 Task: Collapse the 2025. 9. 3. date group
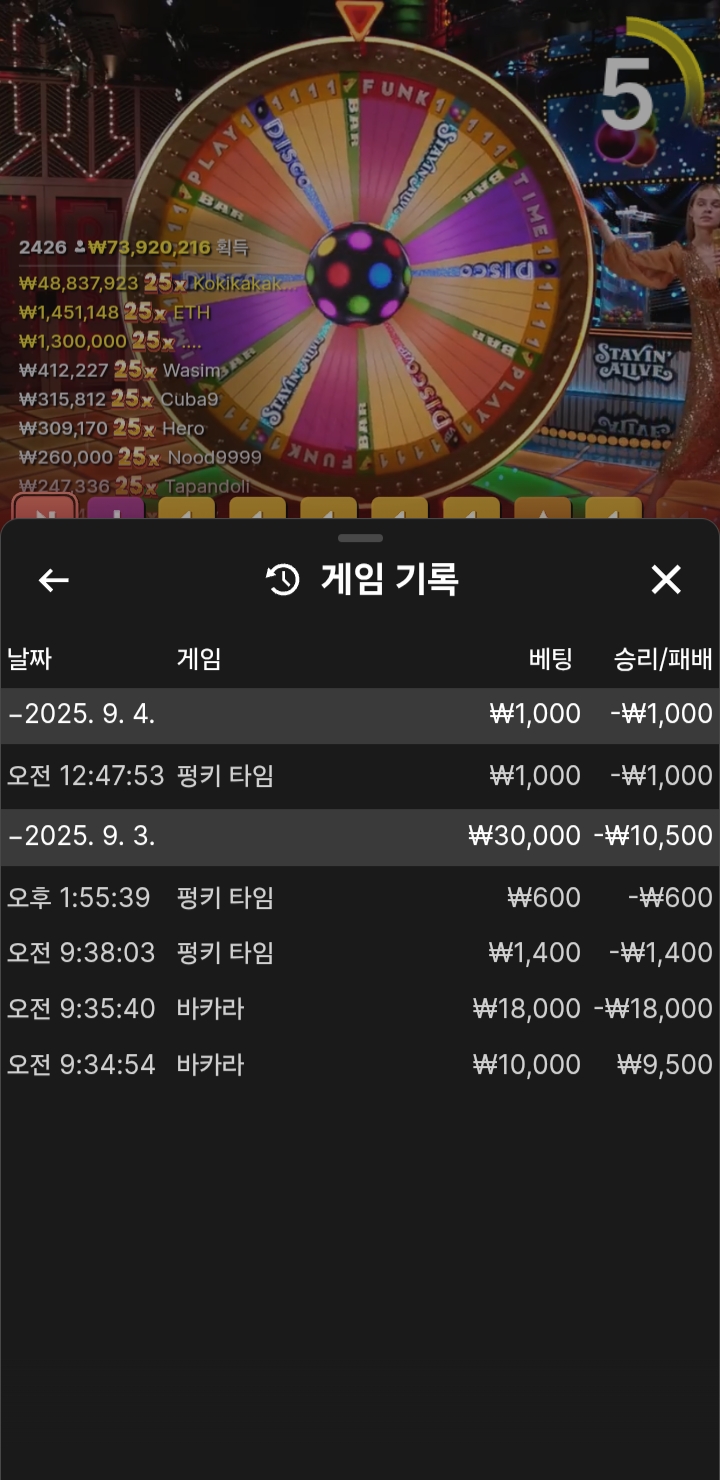click(x=80, y=836)
